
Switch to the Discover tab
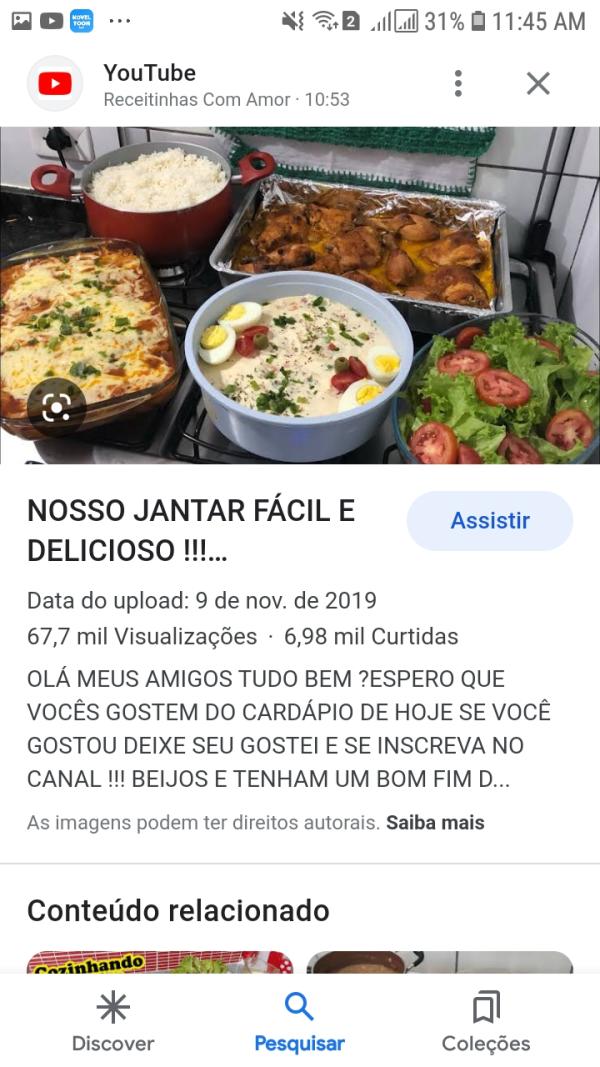(112, 1022)
